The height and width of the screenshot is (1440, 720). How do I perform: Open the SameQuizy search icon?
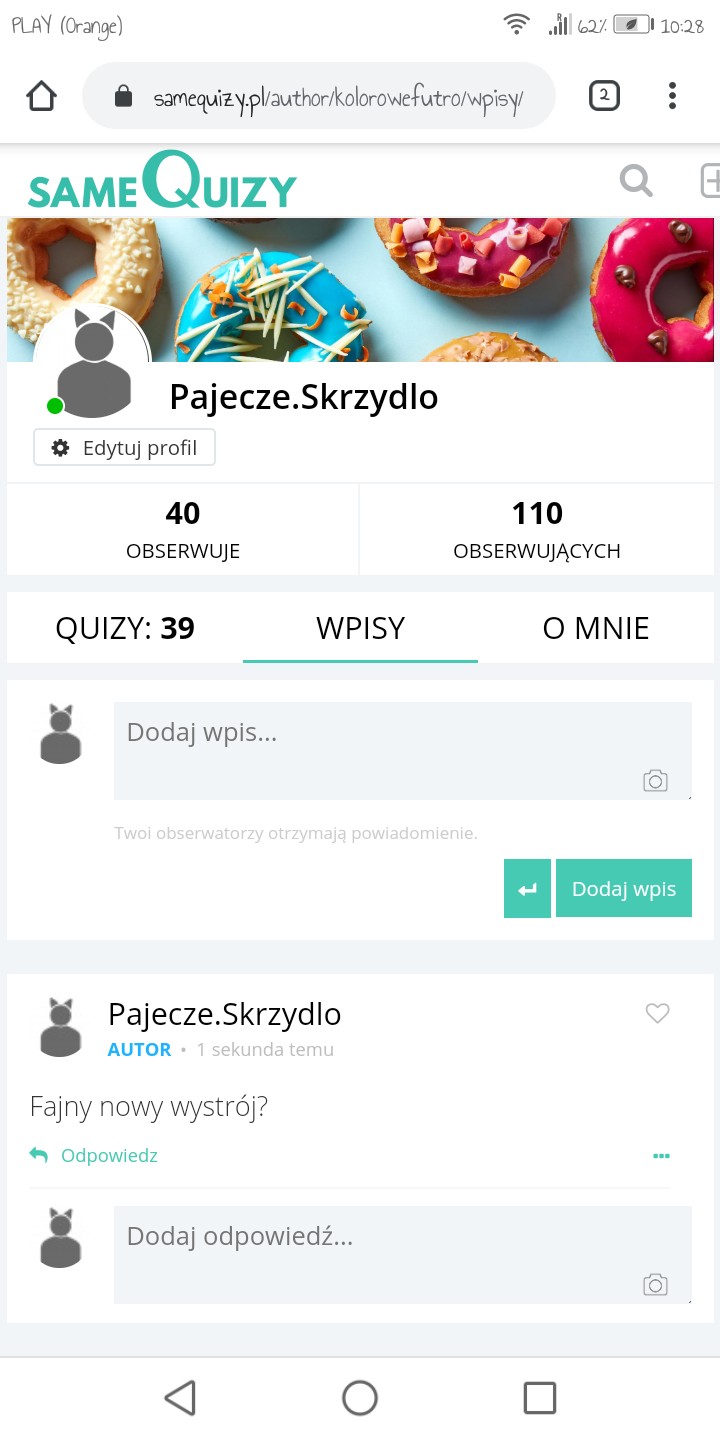tap(636, 182)
